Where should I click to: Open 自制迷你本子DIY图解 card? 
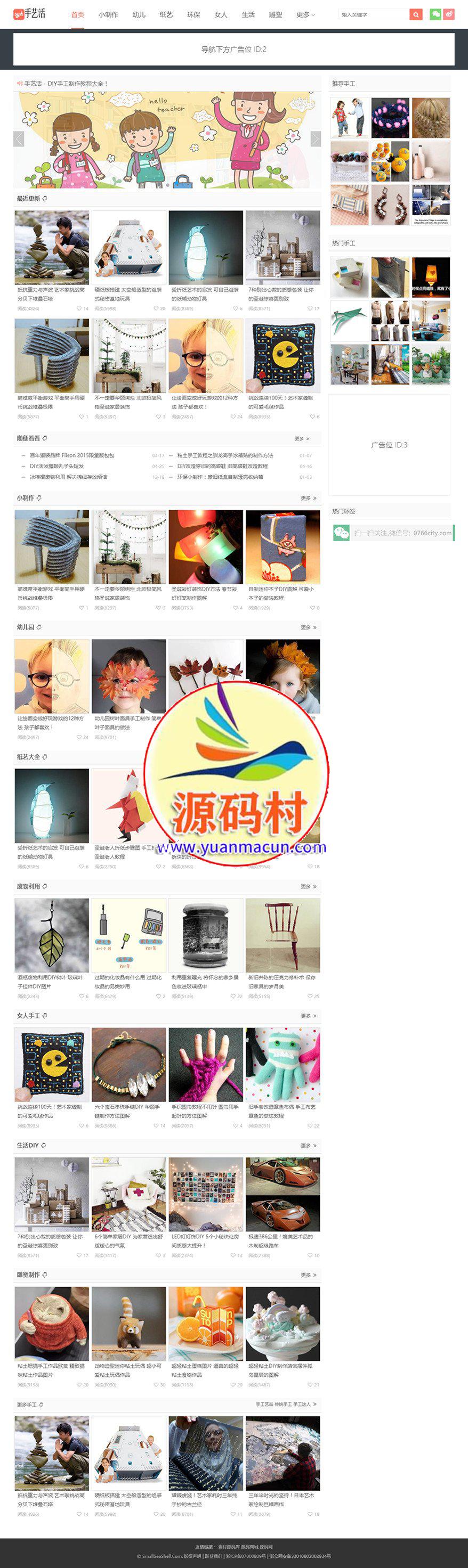[283, 546]
